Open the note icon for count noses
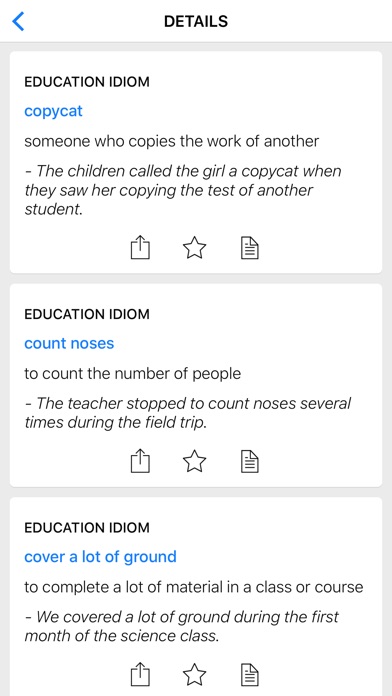The width and height of the screenshot is (392, 696). tap(249, 461)
